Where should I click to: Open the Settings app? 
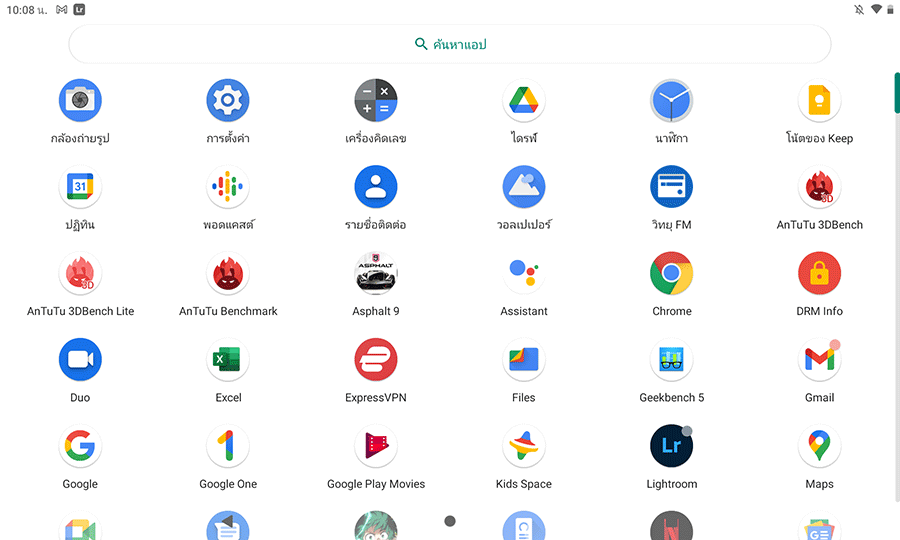tap(228, 100)
